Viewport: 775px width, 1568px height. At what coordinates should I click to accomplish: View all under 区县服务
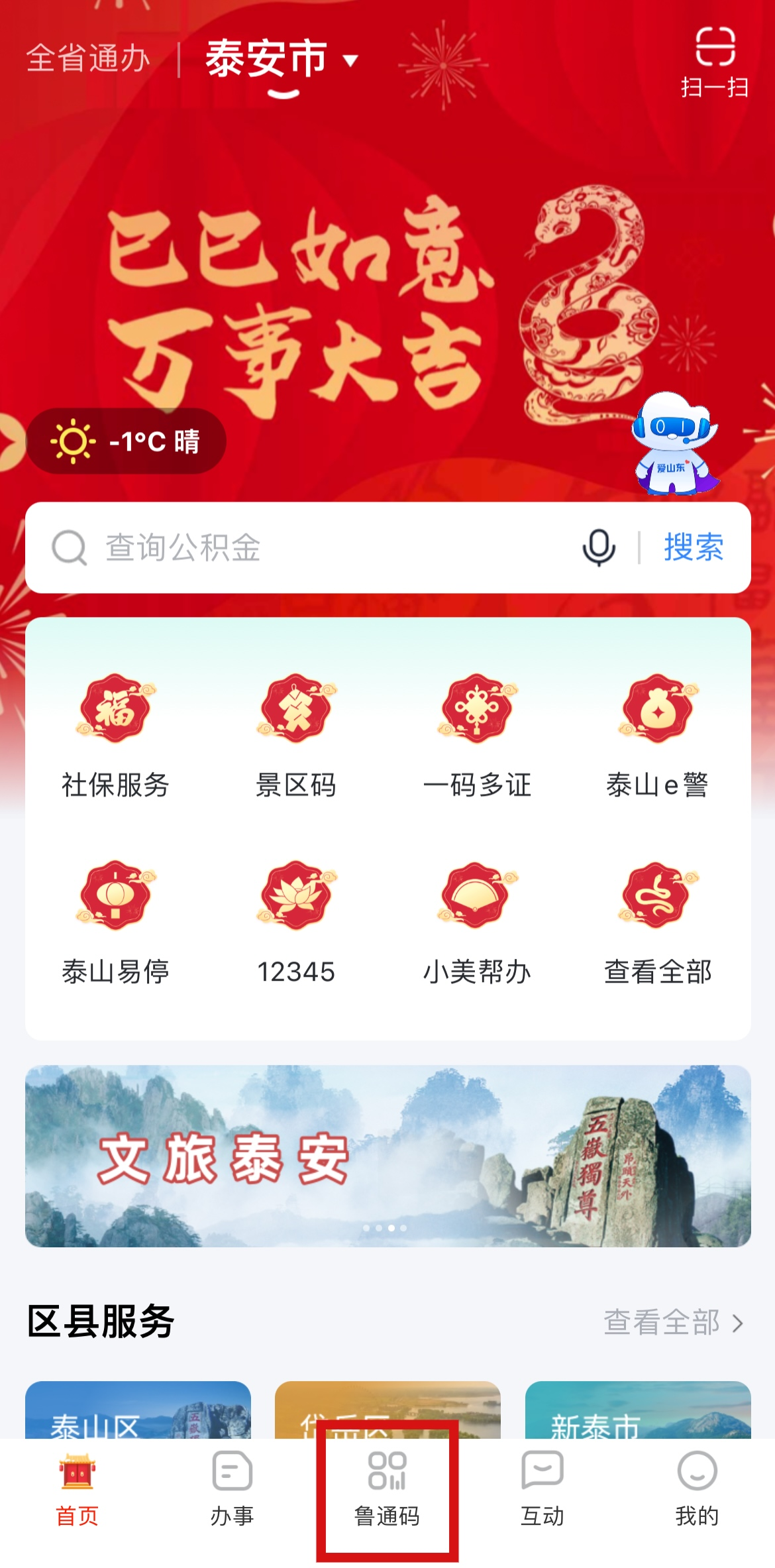pos(672,1322)
